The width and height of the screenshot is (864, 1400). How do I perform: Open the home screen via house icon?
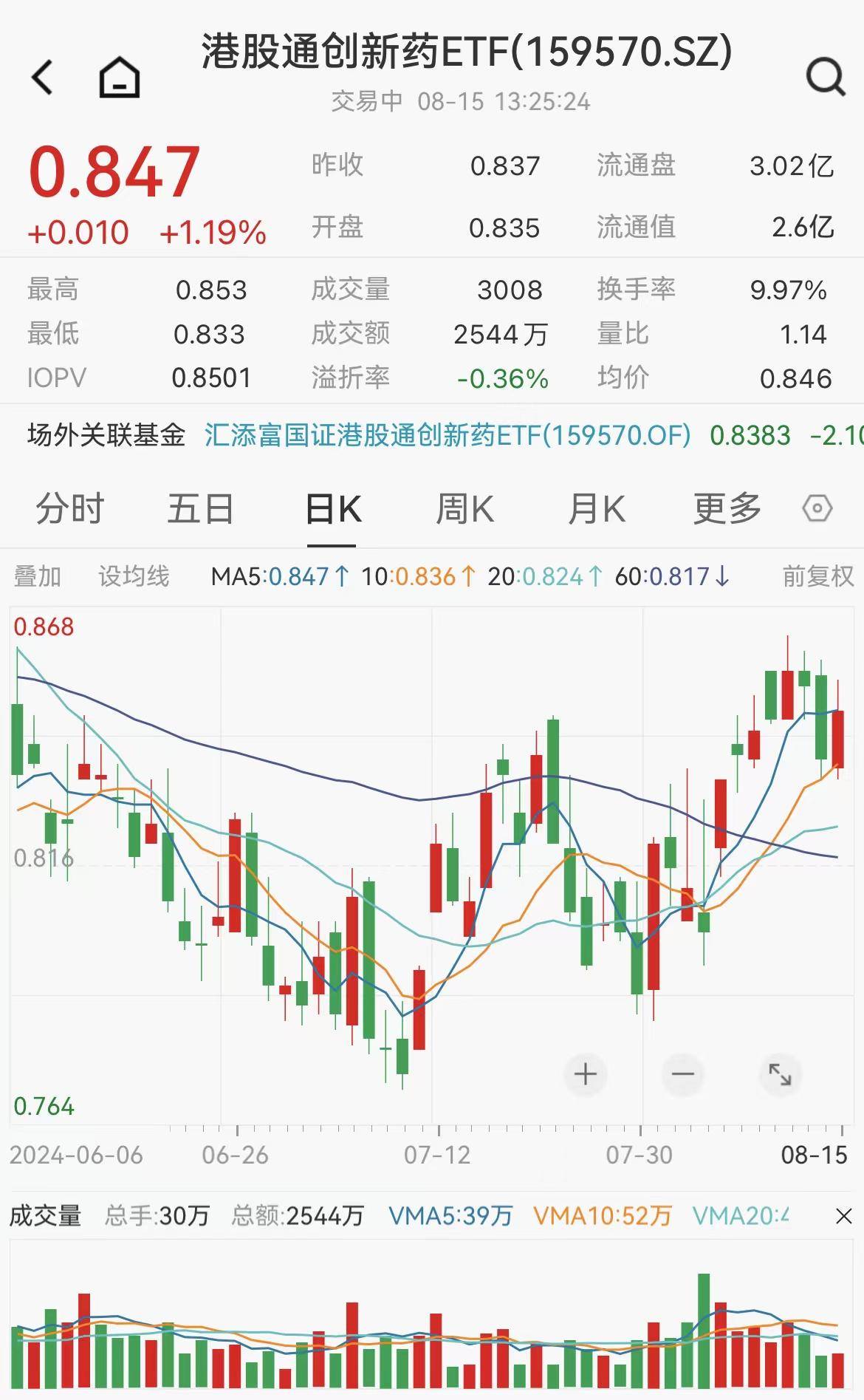(x=120, y=76)
